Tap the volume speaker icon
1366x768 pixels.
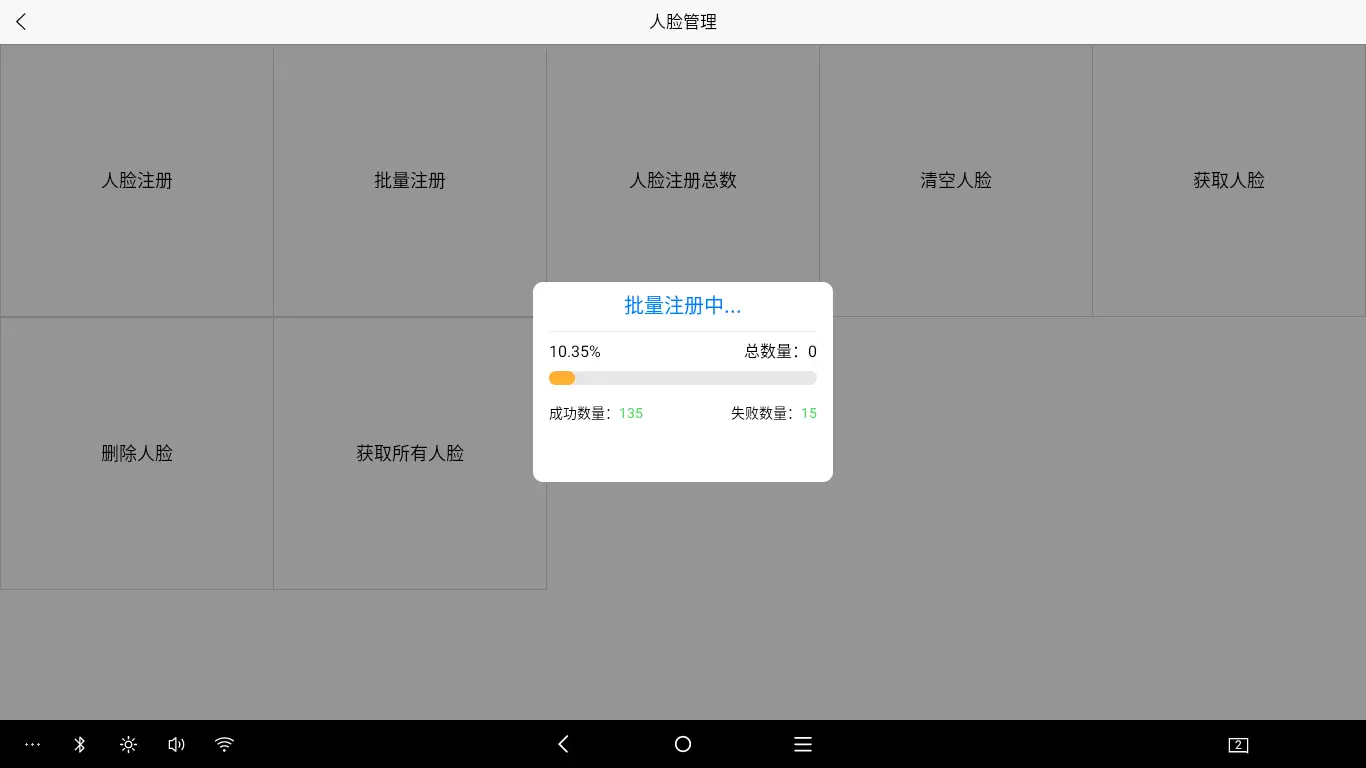pyautogui.click(x=176, y=744)
